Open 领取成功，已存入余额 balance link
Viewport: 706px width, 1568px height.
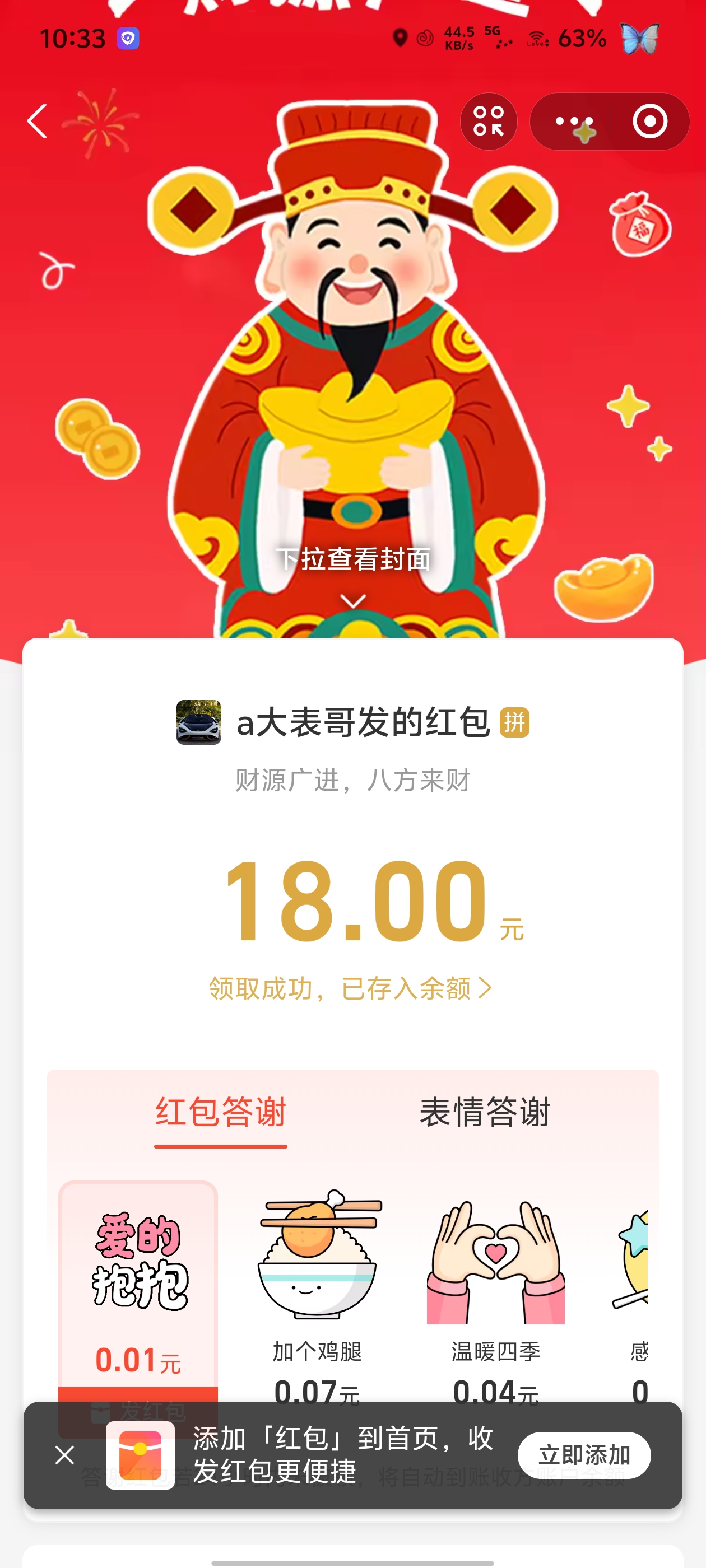(x=350, y=988)
